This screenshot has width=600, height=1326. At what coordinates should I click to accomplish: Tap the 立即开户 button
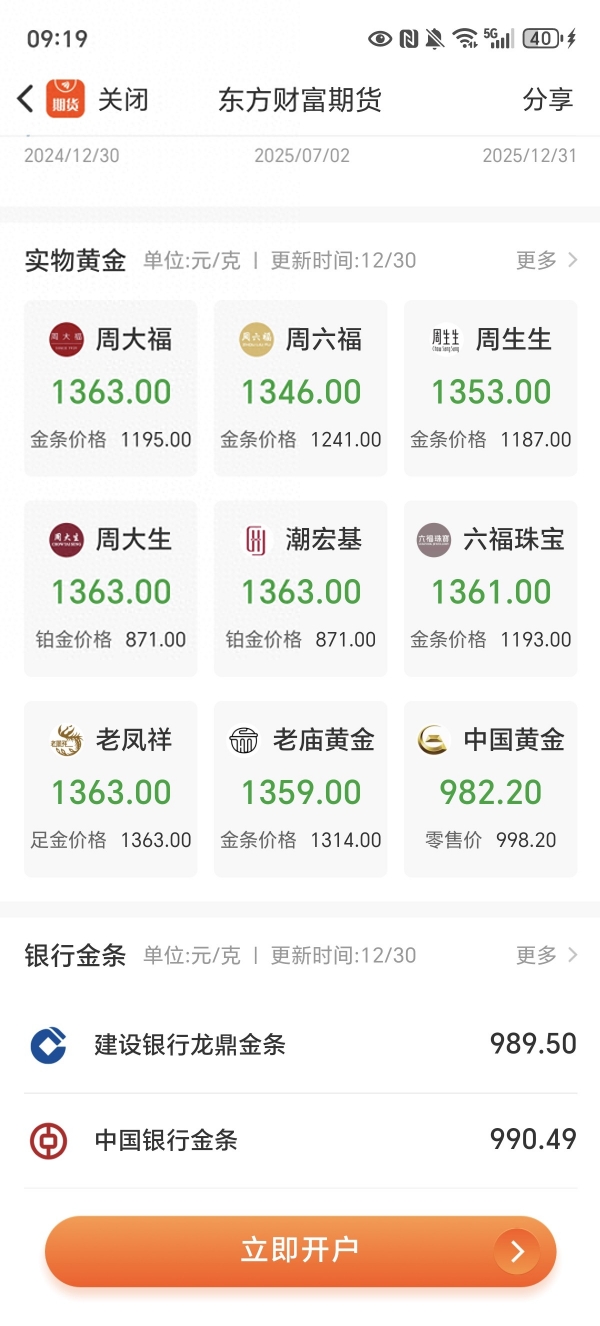pyautogui.click(x=300, y=1251)
